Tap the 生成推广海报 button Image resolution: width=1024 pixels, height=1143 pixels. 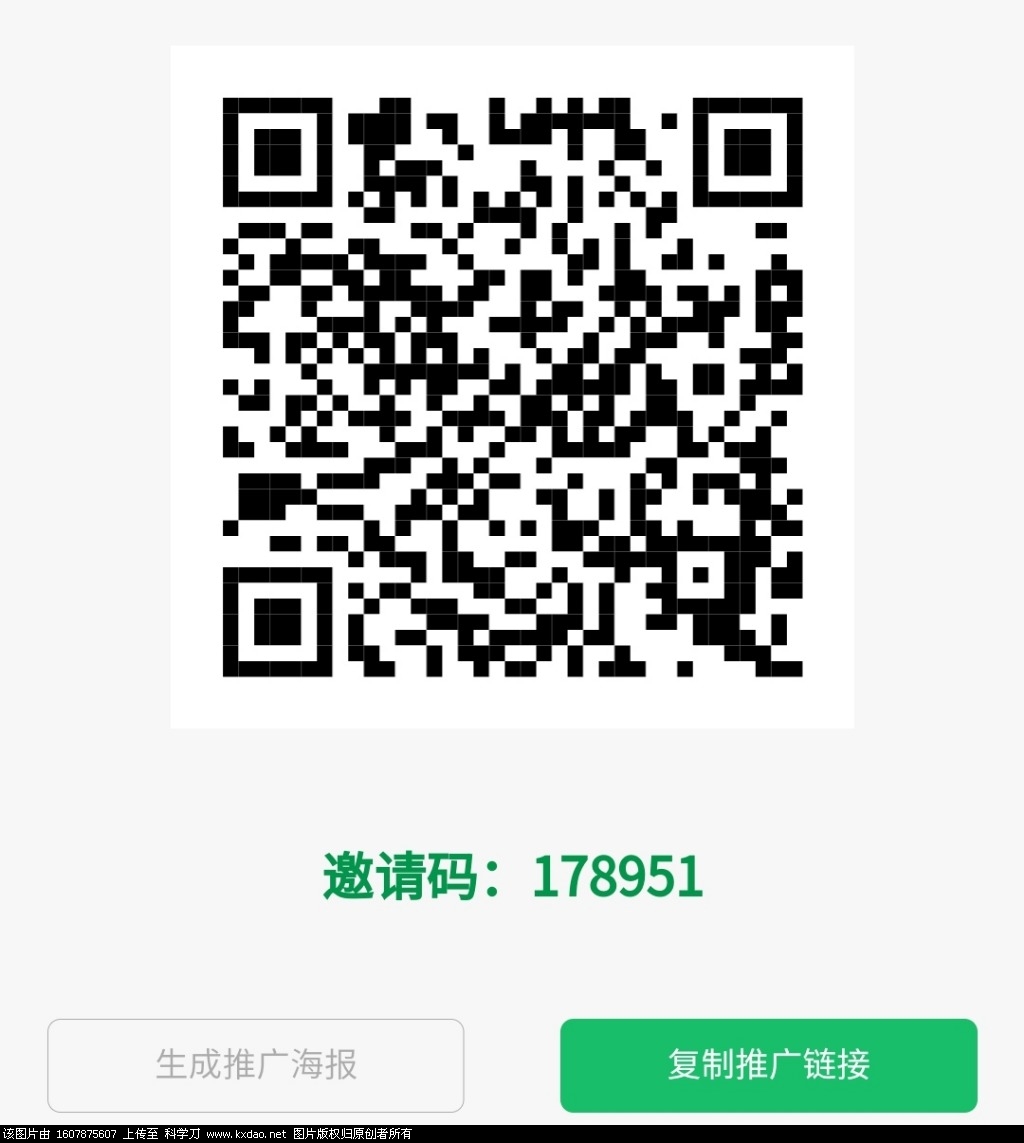pos(256,1065)
